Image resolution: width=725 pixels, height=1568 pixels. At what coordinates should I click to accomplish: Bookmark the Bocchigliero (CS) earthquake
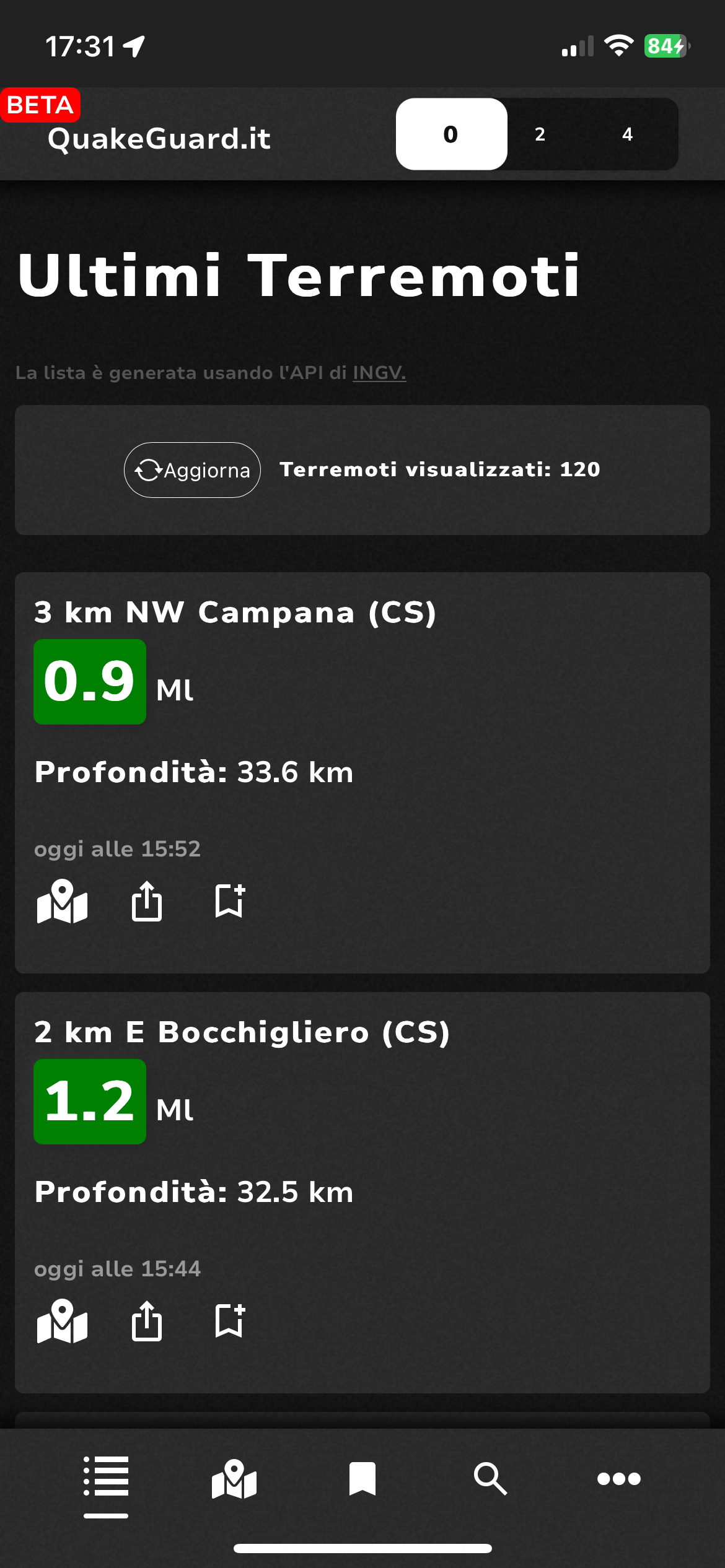click(230, 1322)
